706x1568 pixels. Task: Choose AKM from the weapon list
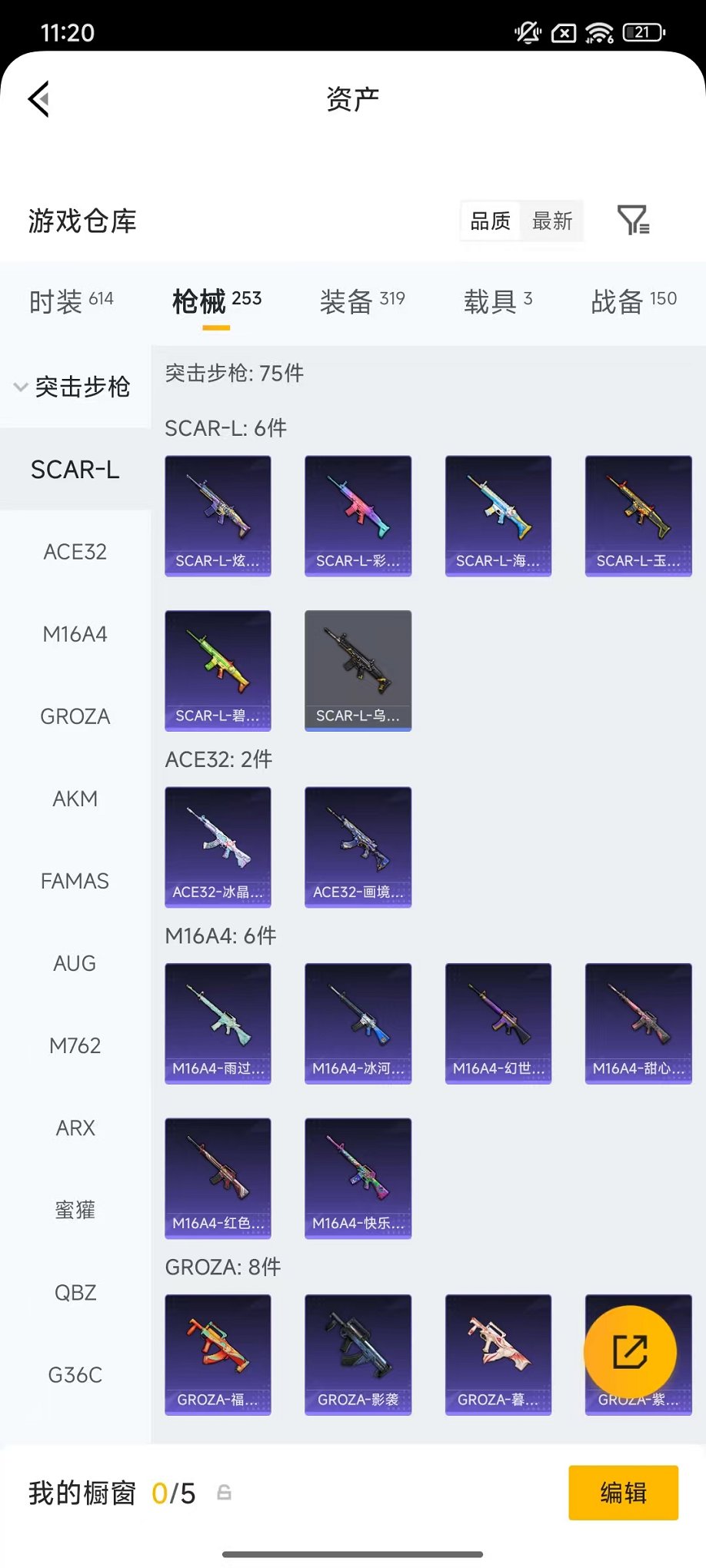75,799
